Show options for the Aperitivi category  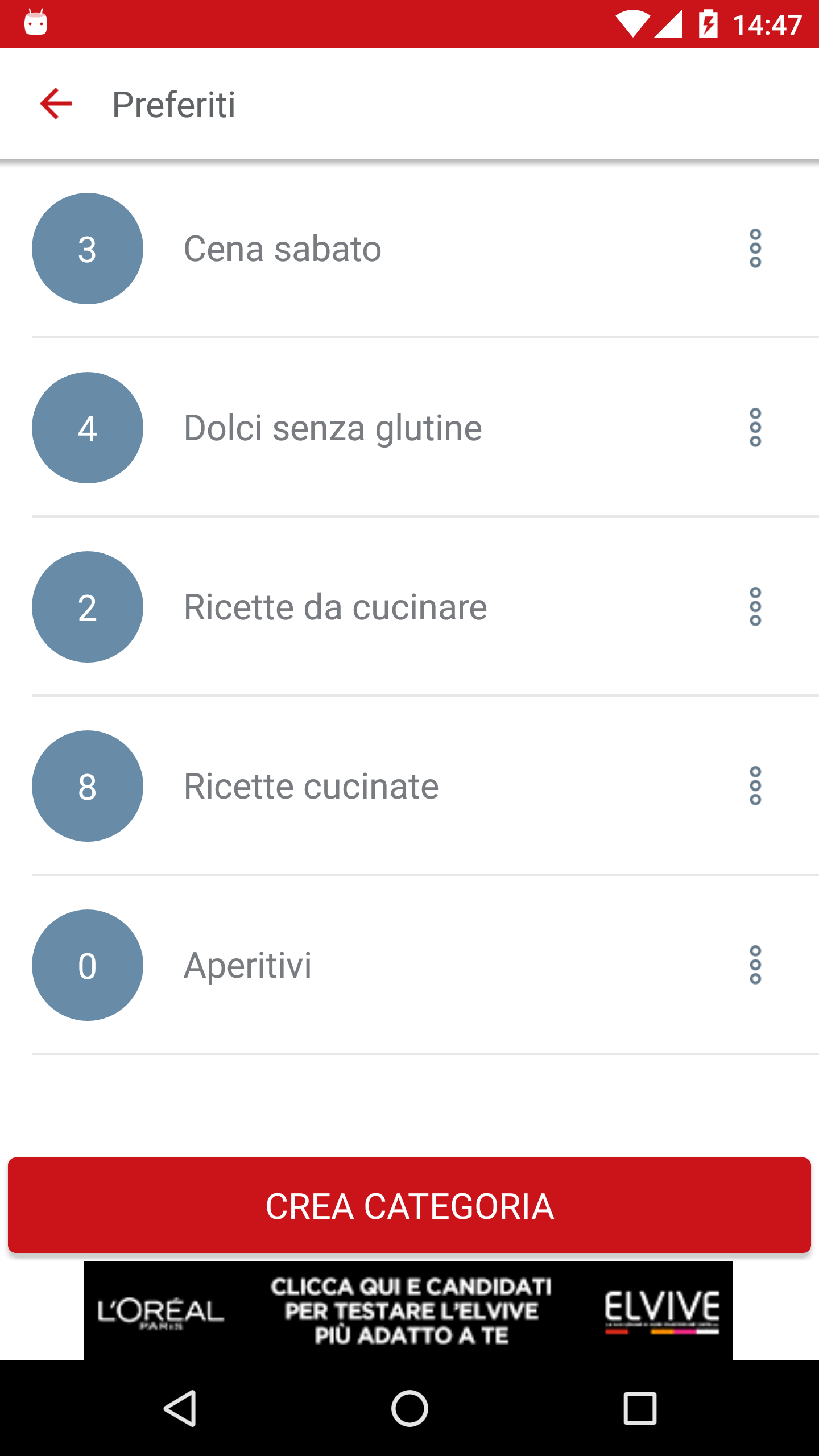coord(755,966)
